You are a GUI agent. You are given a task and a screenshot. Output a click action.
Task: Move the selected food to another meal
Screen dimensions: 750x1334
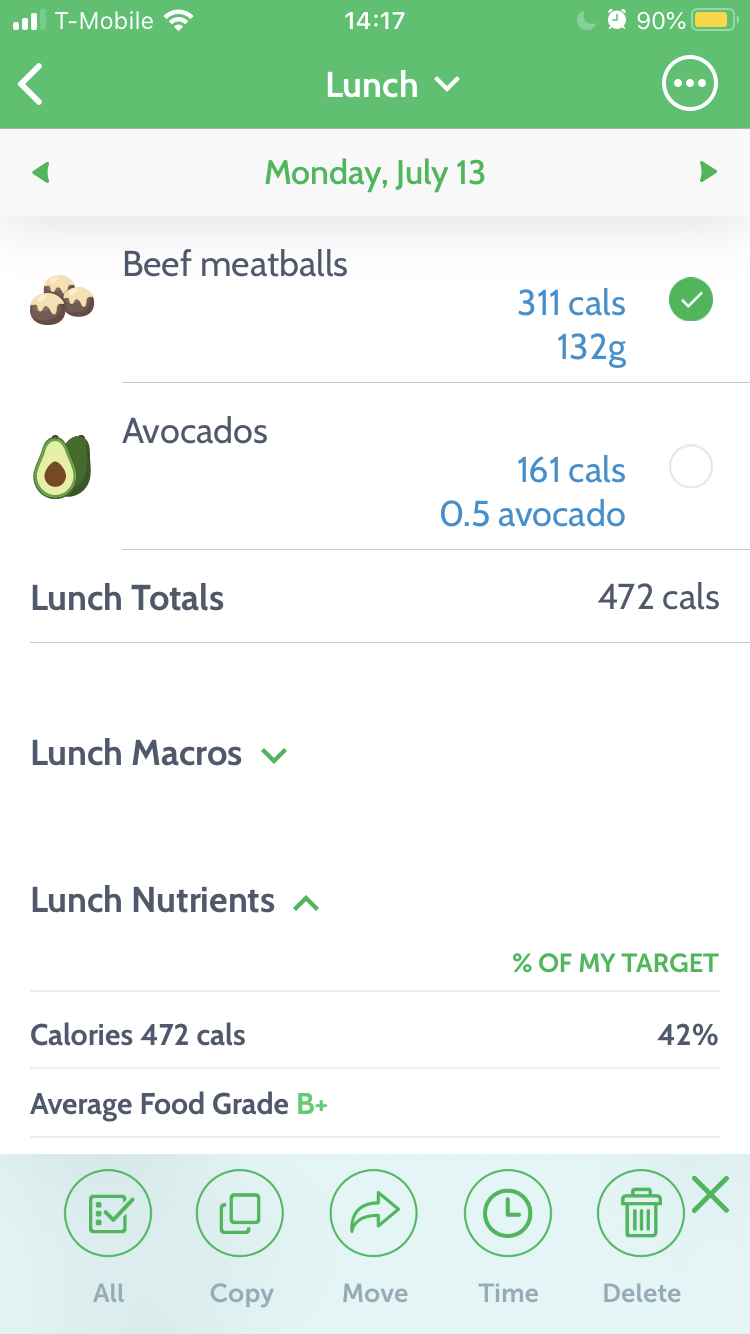(374, 1215)
